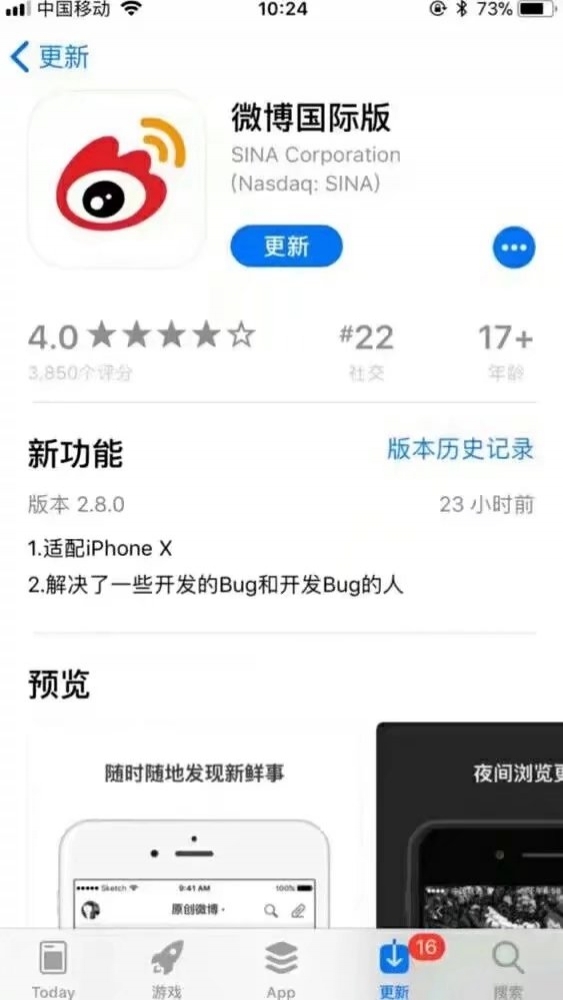Open the 随时随地发现新鲜事 preview screenshot
Image resolution: width=563 pixels, height=1000 pixels.
tap(194, 826)
